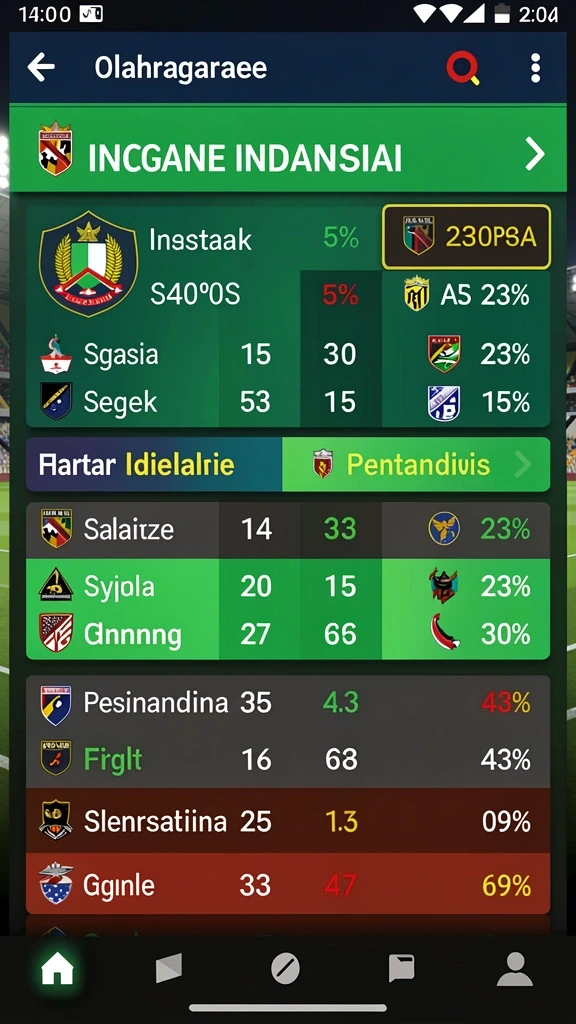The height and width of the screenshot is (1024, 576).
Task: Open the Segek row
Action: click(288, 402)
